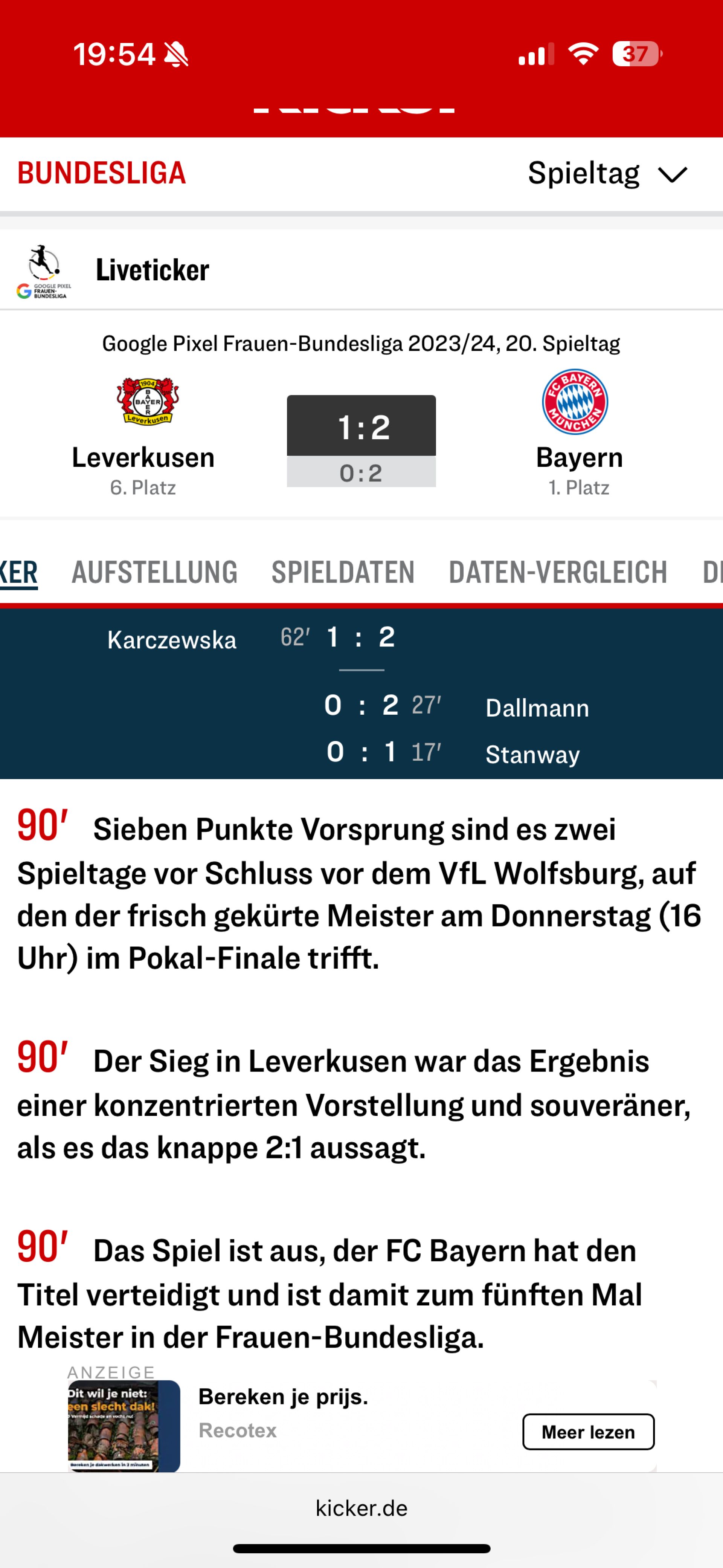The height and width of the screenshot is (1568, 723).
Task: Switch to the Spieldaten tab
Action: click(343, 572)
